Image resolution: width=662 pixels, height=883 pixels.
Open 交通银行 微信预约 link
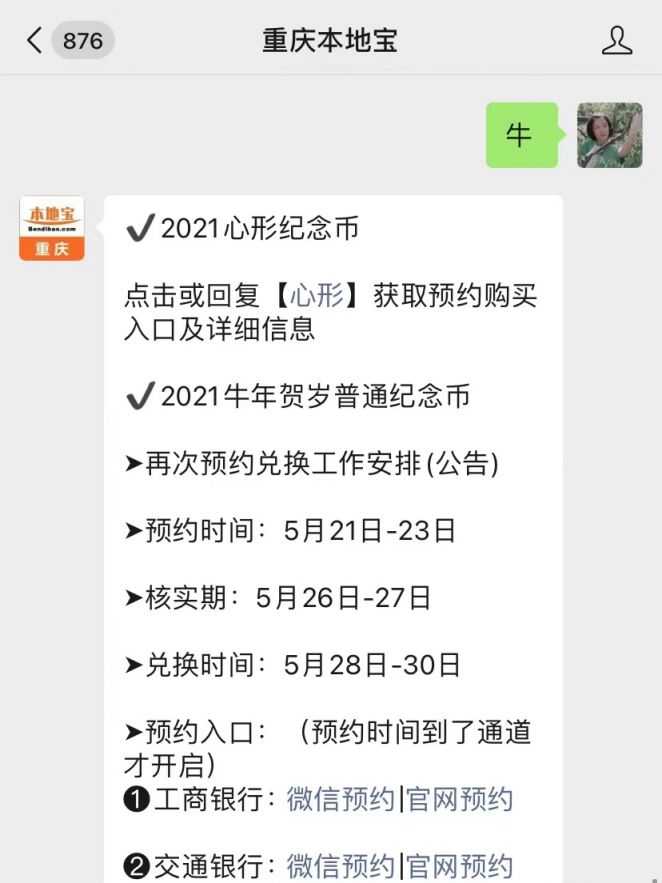pyautogui.click(x=341, y=866)
